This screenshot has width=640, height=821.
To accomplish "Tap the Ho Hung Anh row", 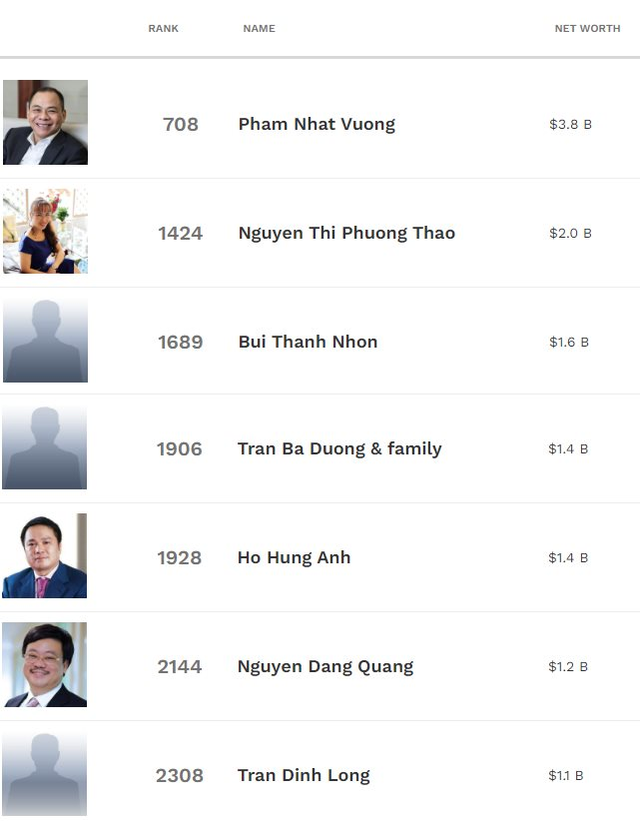I will point(294,558).
